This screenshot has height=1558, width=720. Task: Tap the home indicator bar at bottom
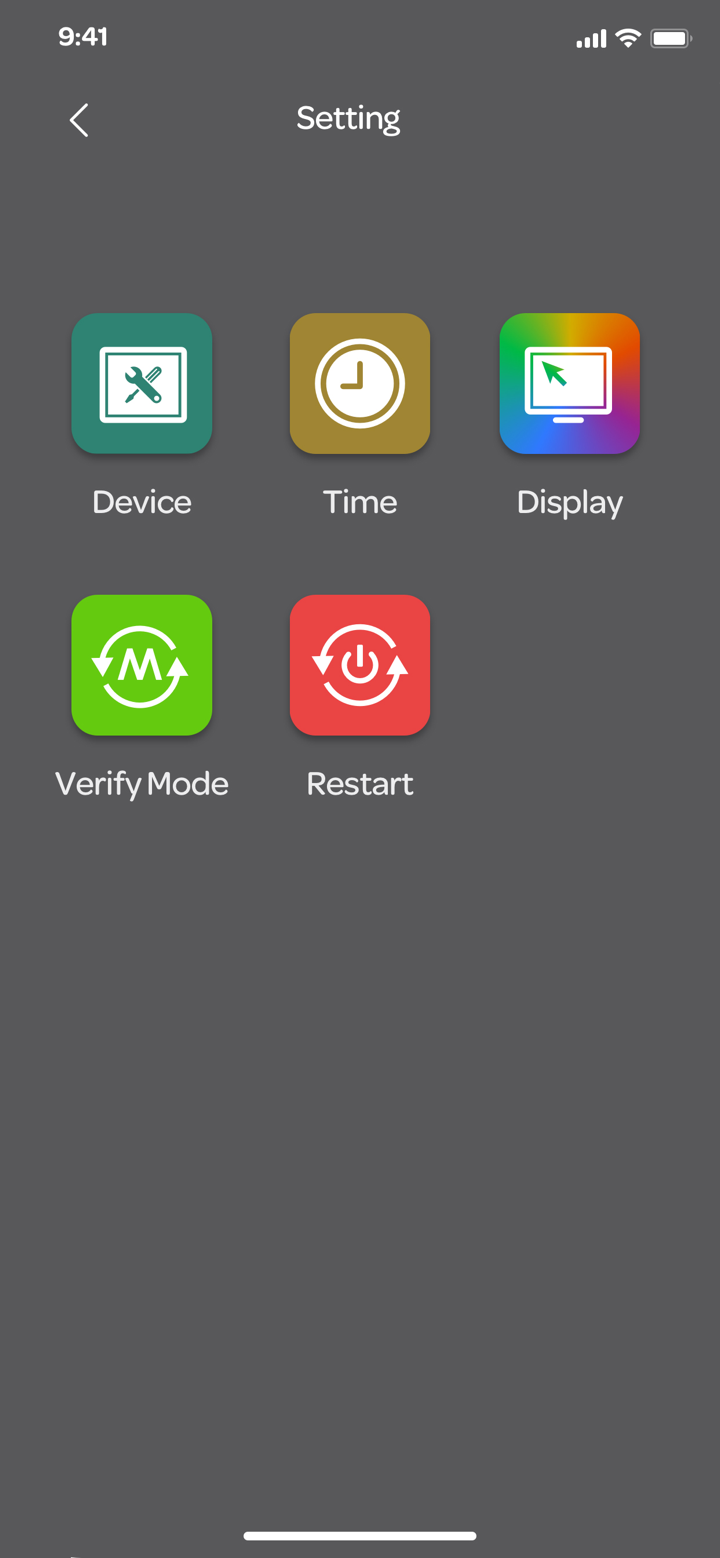(x=360, y=1536)
